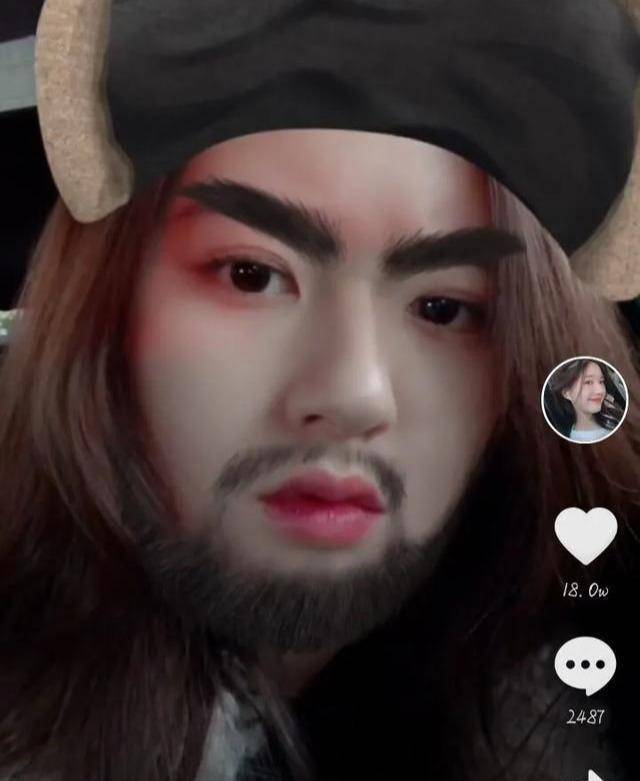
Task: Open the comments bubble
Action: (x=585, y=665)
